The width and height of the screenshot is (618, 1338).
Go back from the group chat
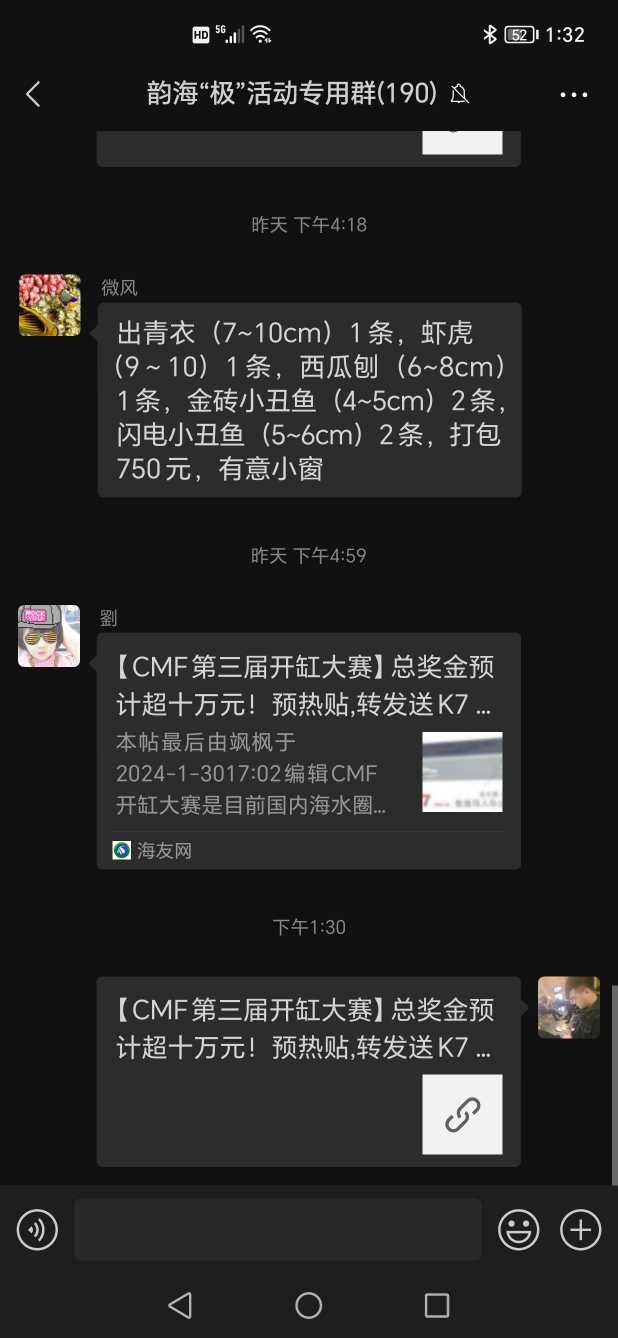33,94
